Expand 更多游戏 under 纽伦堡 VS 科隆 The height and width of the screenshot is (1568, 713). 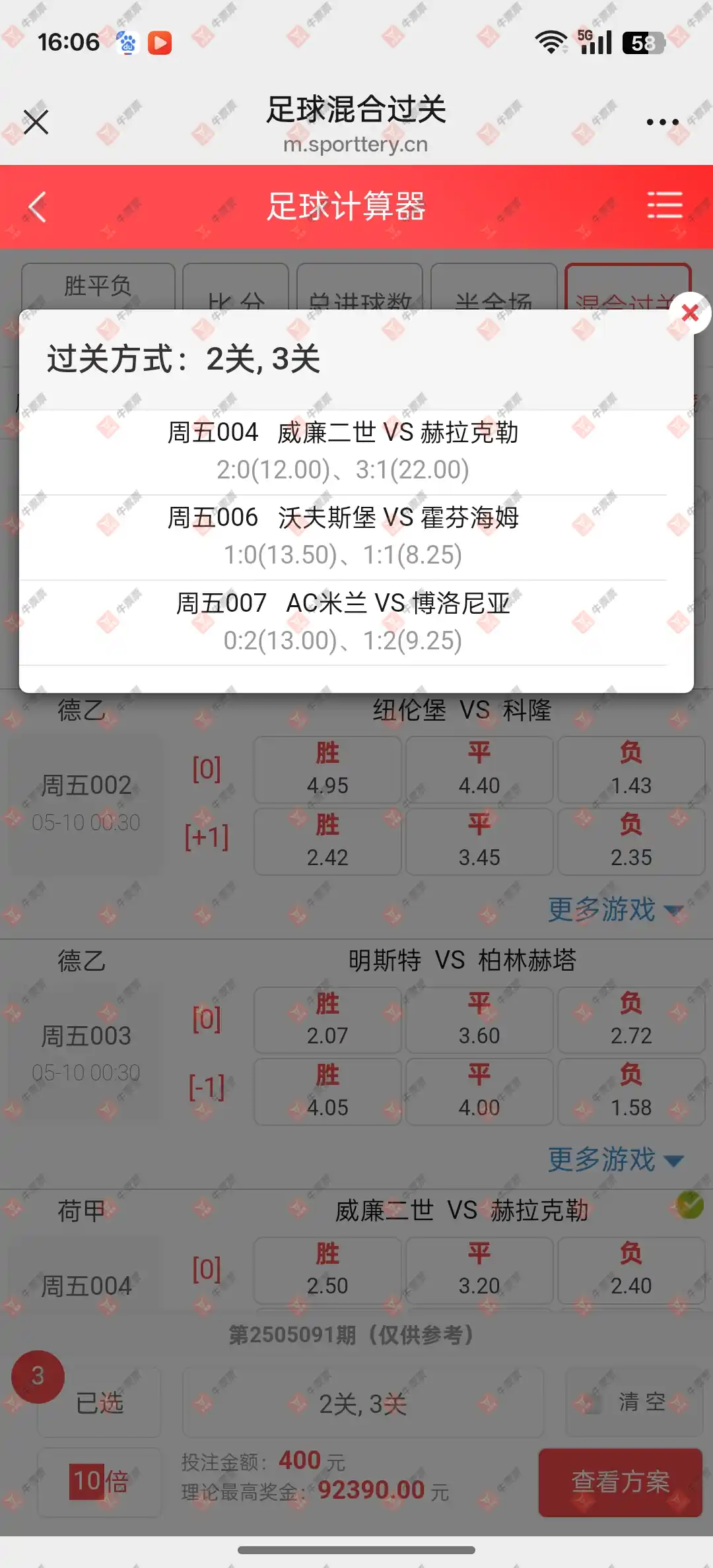(614, 909)
